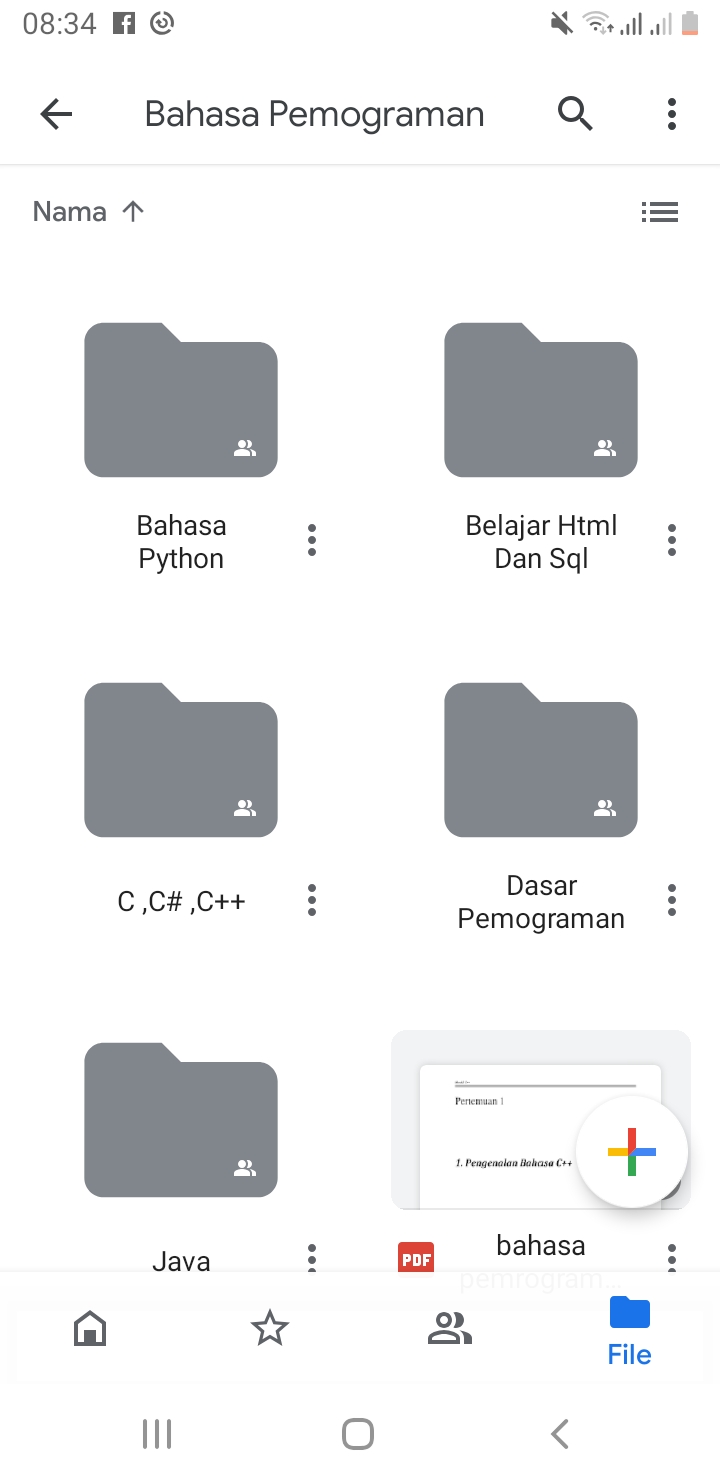720x1480 pixels.
Task: Open the Java folder
Action: pos(181,1120)
